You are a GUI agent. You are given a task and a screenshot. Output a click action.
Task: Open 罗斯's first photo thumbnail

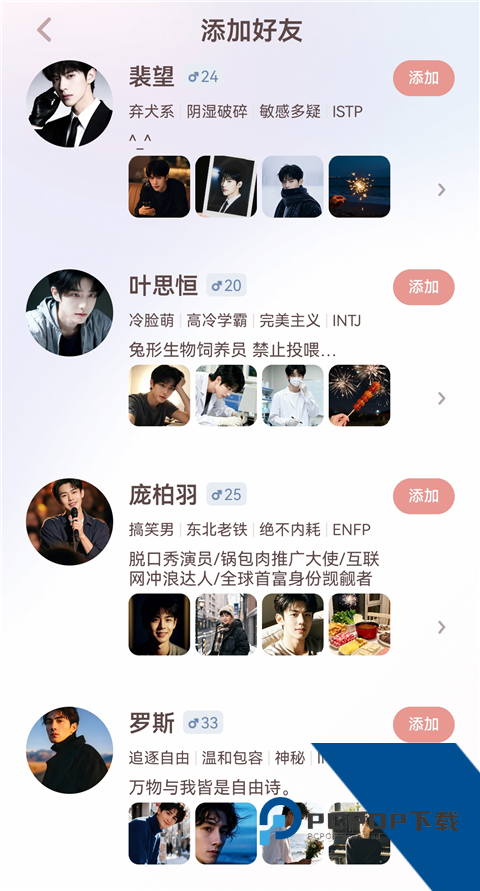[x=159, y=833]
